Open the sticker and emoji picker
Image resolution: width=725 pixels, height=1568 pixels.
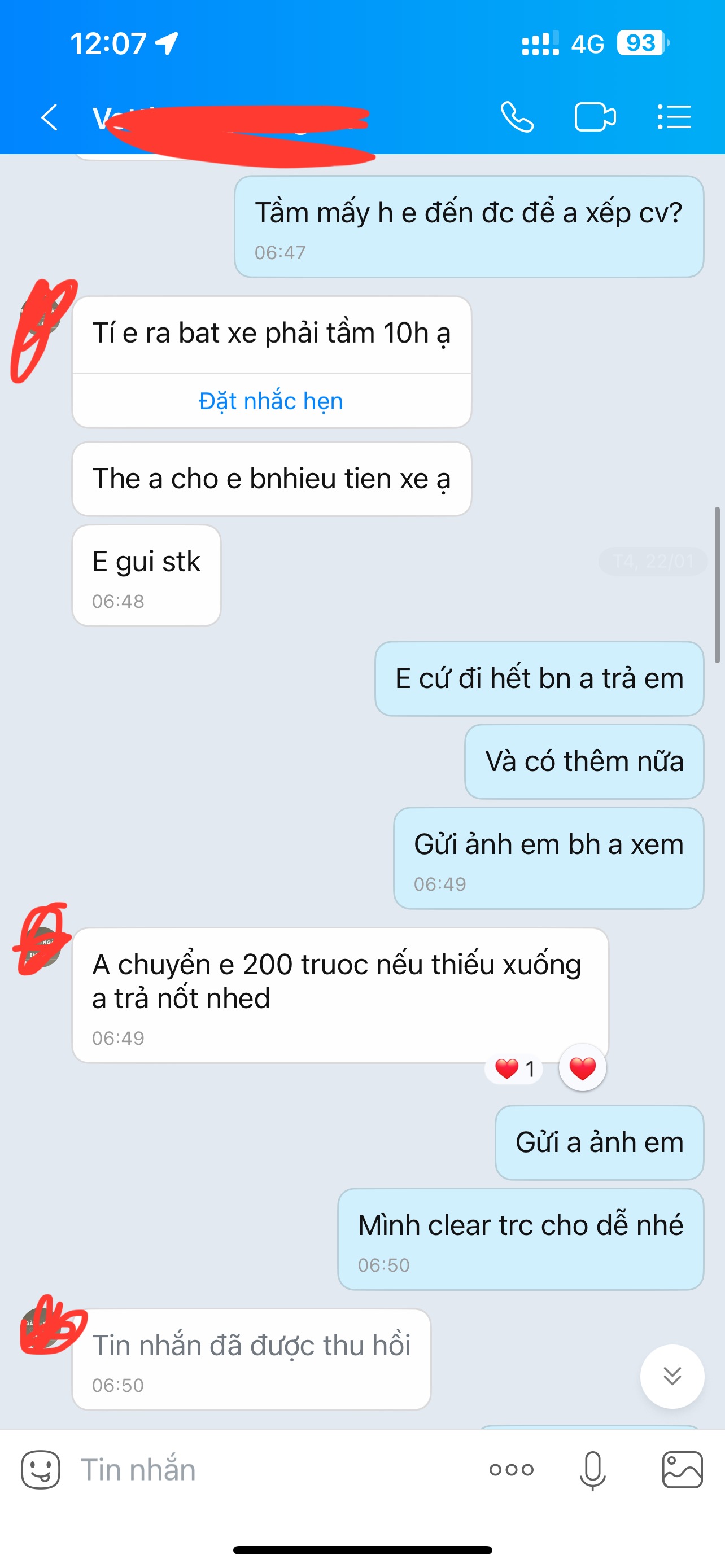pyautogui.click(x=41, y=1470)
